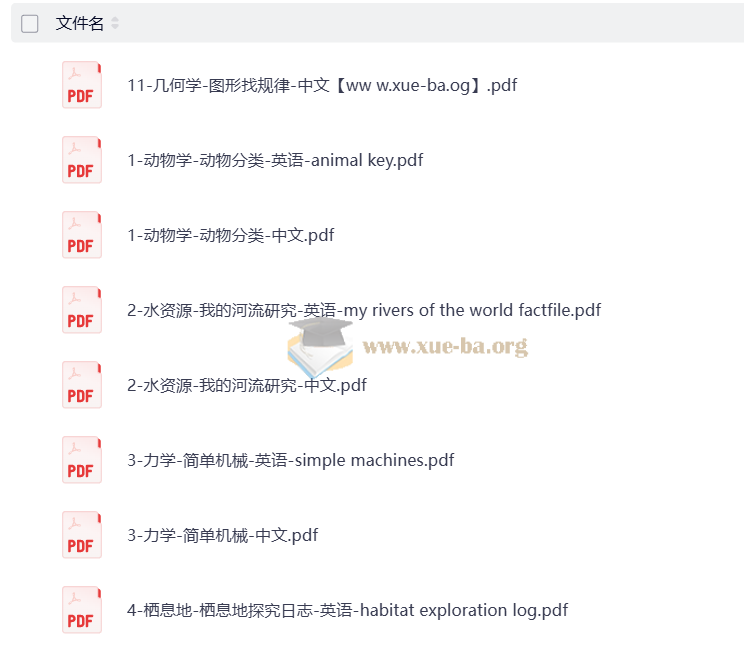The image size is (744, 653).
Task: Open 2-水资源-我的河流研究-中文.pdf
Action: tap(246, 385)
